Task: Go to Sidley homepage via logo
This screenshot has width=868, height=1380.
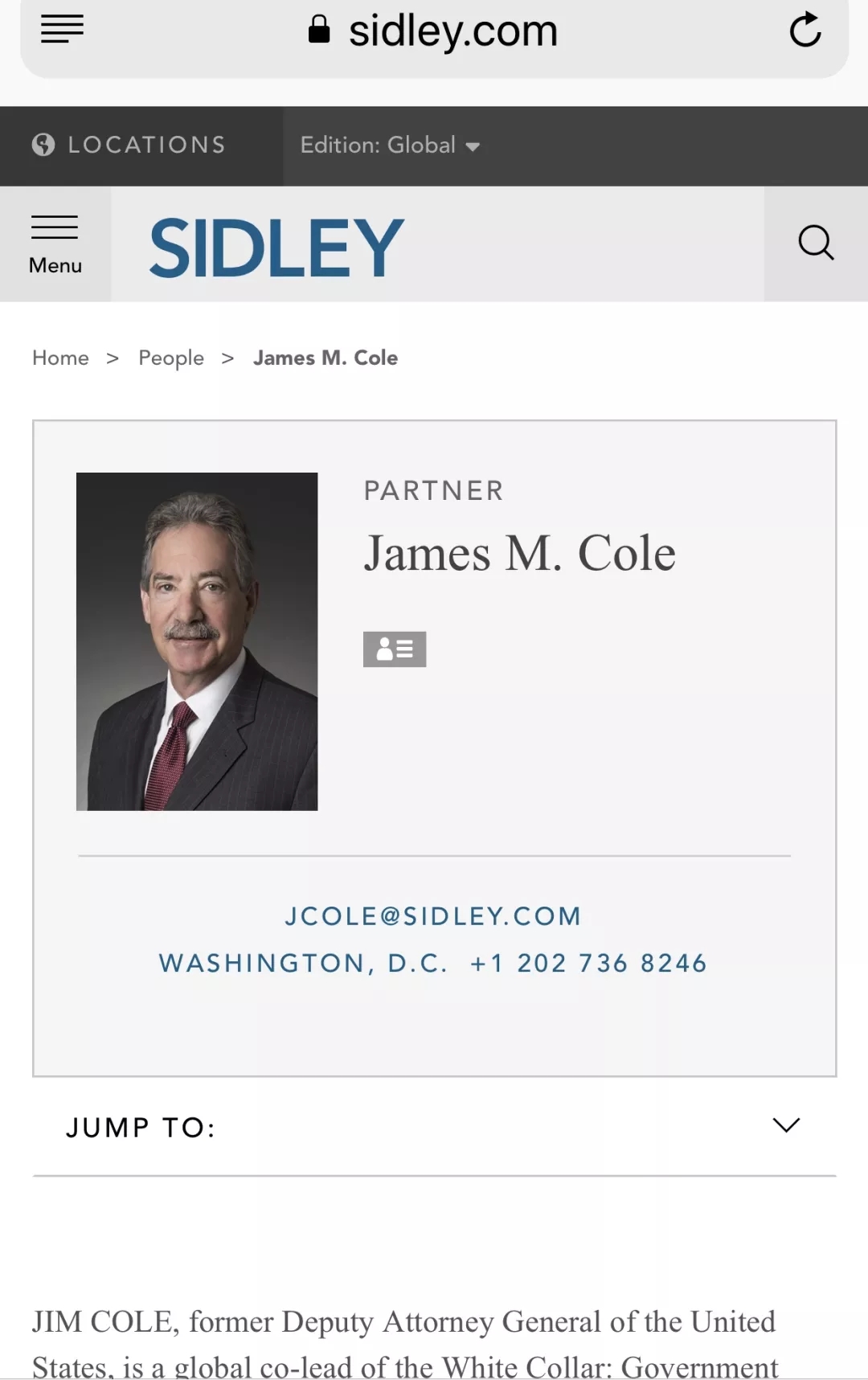Action: 276,248
